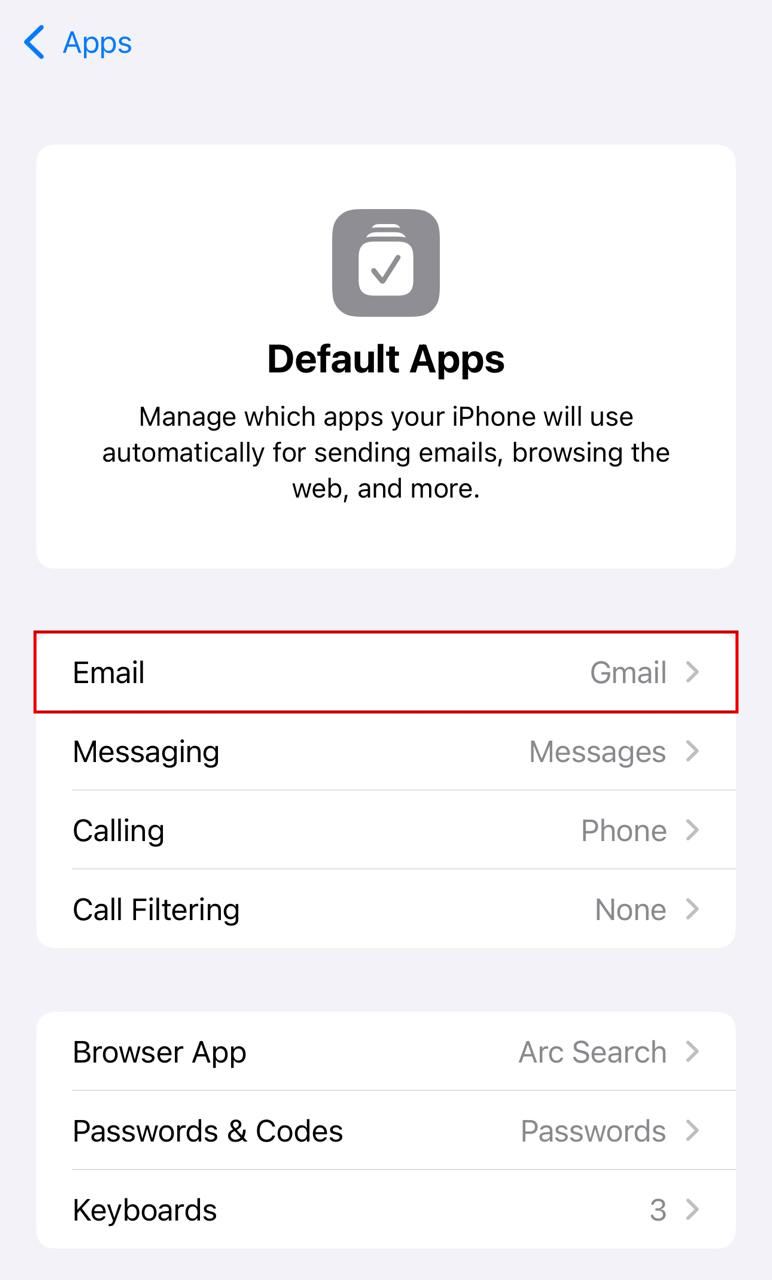Open the Email default app setting
The height and width of the screenshot is (1280, 772).
(x=386, y=672)
